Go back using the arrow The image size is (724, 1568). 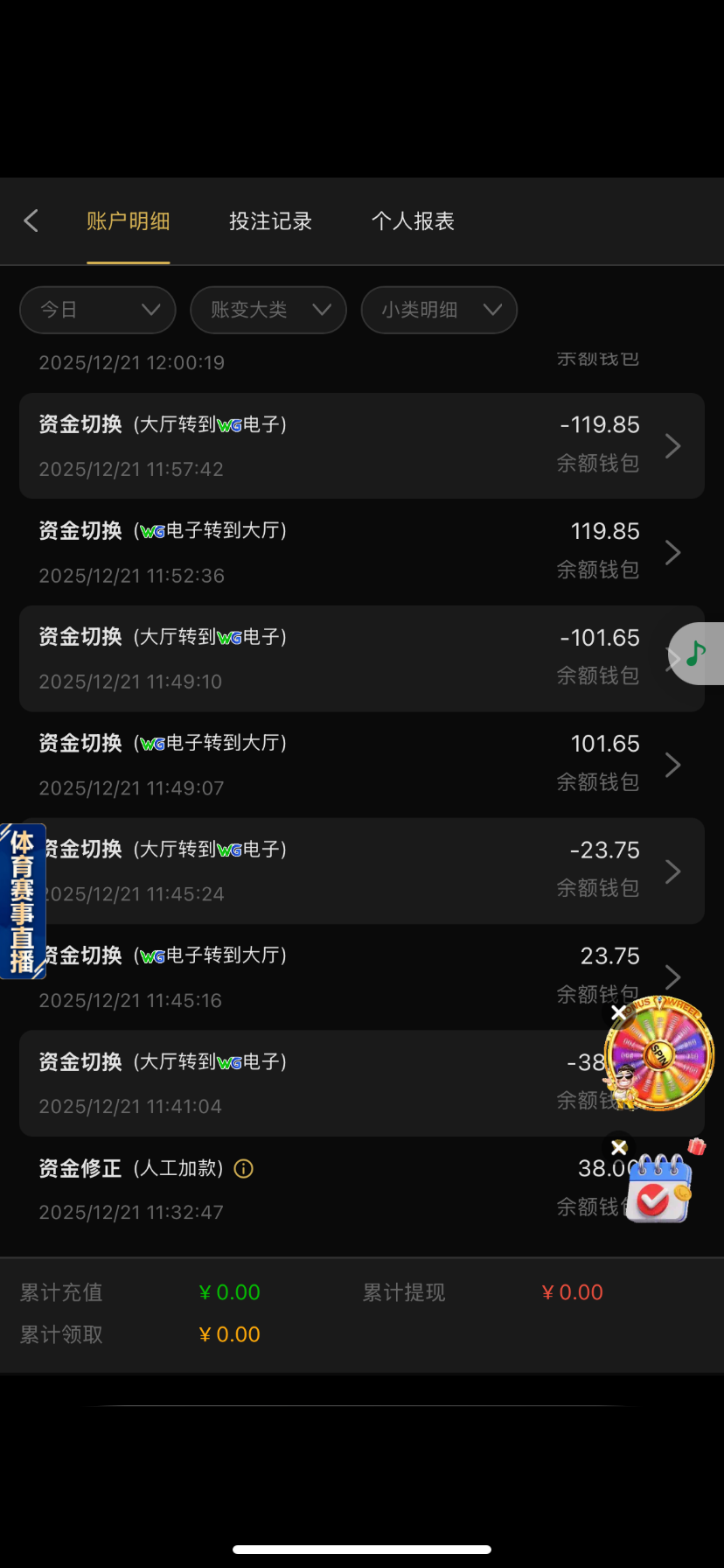tap(31, 221)
